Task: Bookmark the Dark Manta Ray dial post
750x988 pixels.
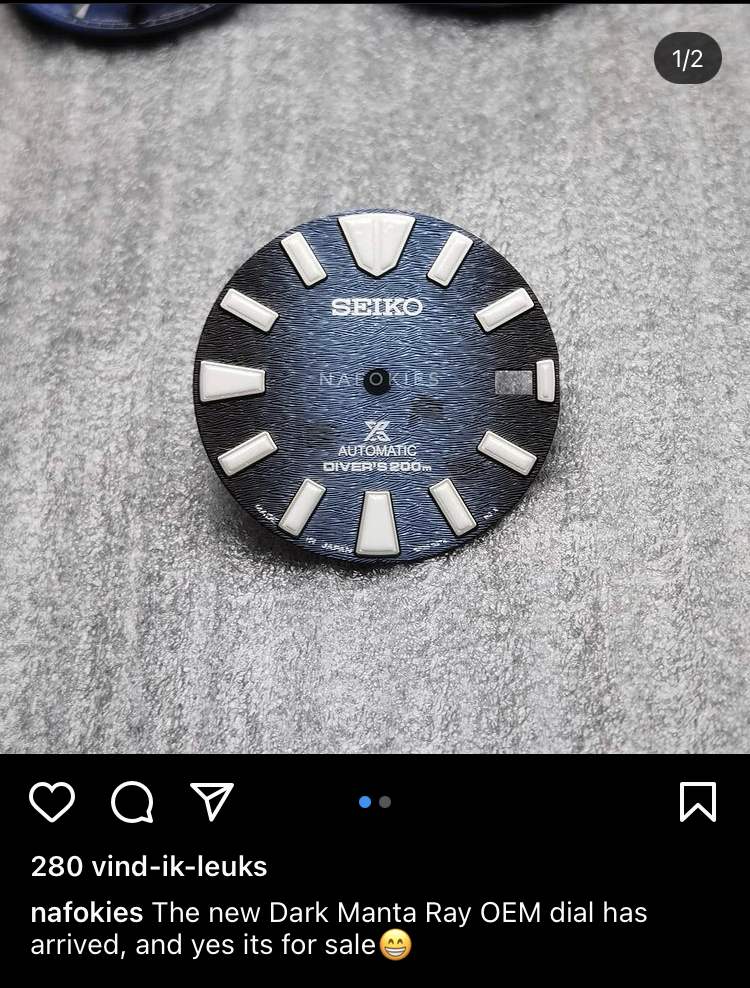Action: point(697,802)
